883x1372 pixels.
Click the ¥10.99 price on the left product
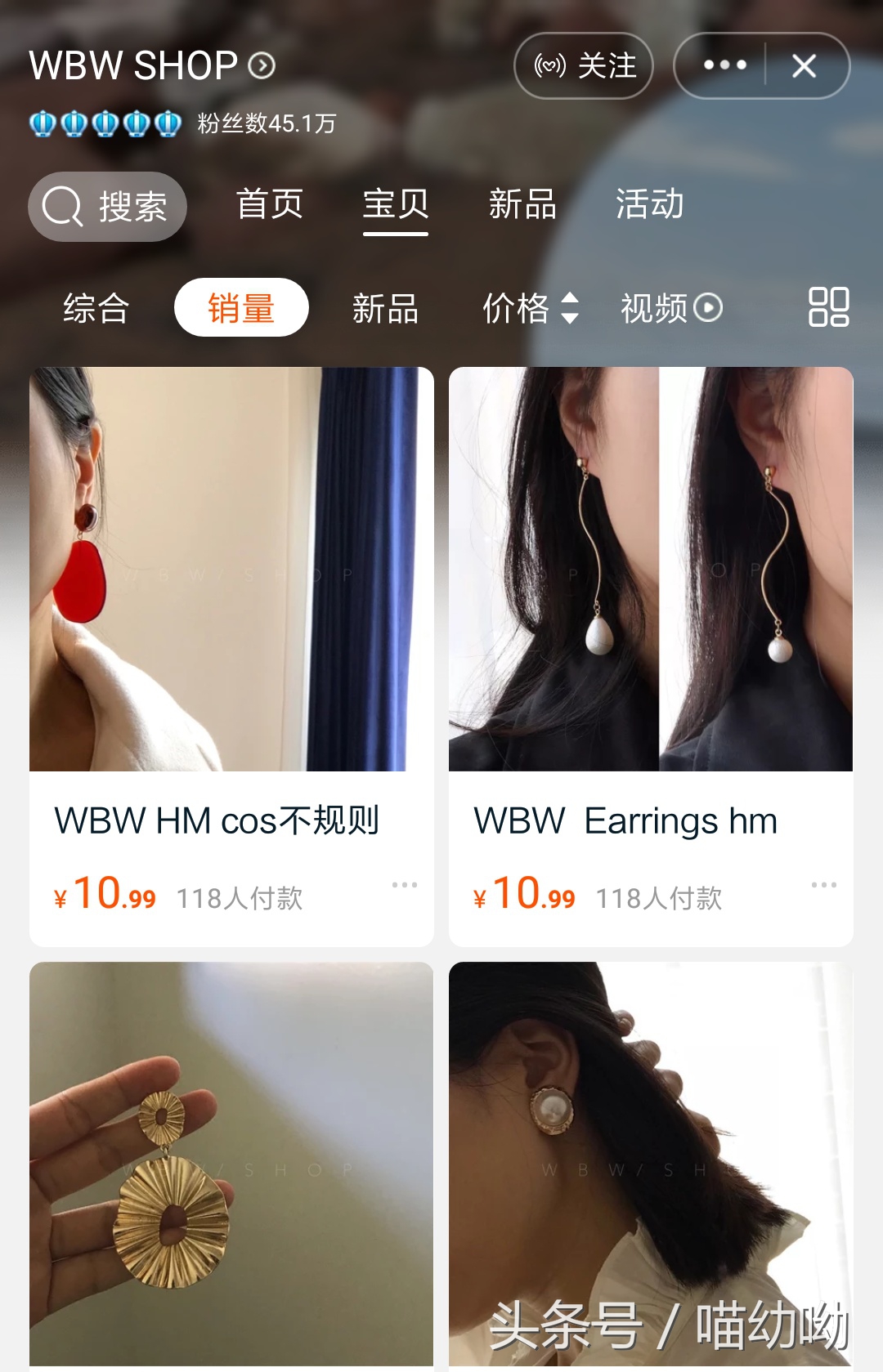click(x=105, y=894)
